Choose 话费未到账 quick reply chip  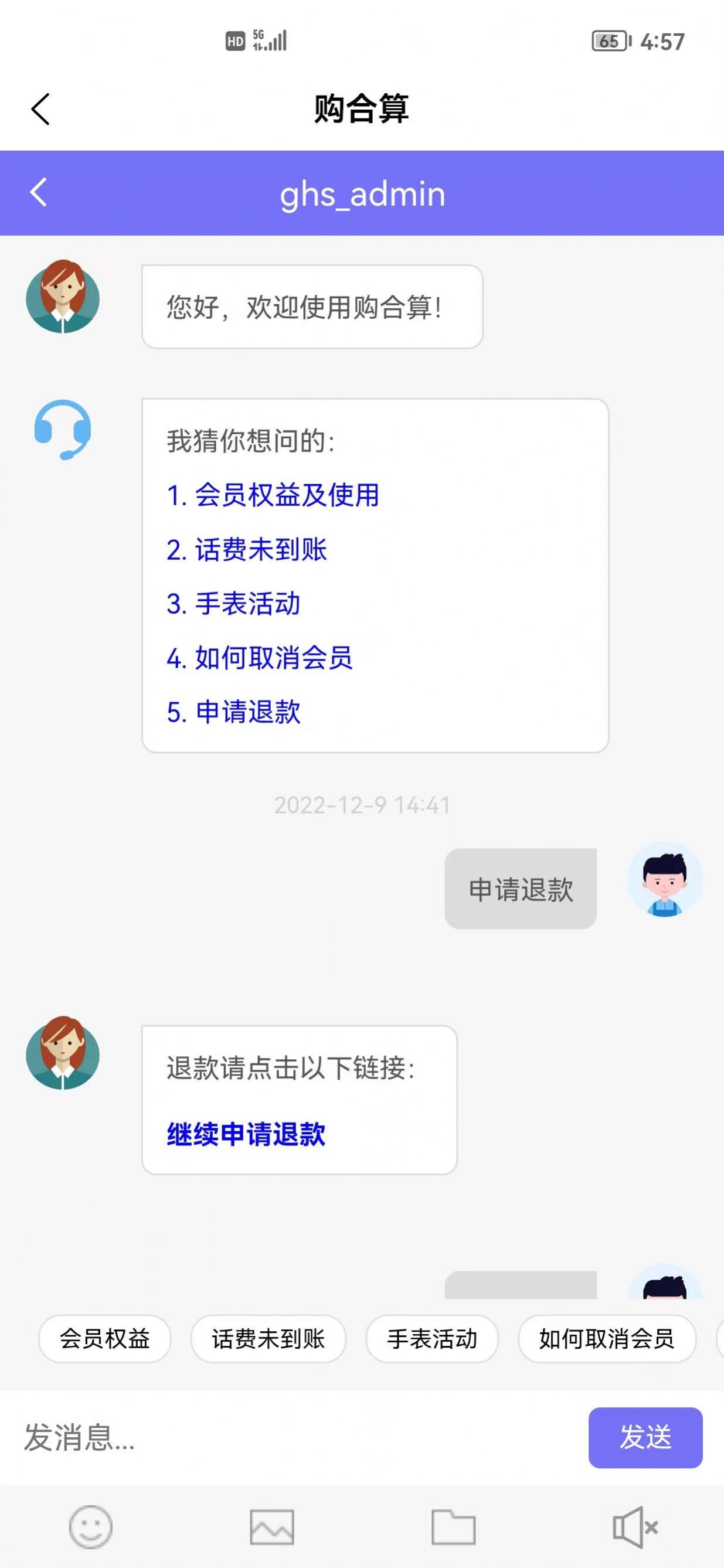click(x=268, y=1339)
